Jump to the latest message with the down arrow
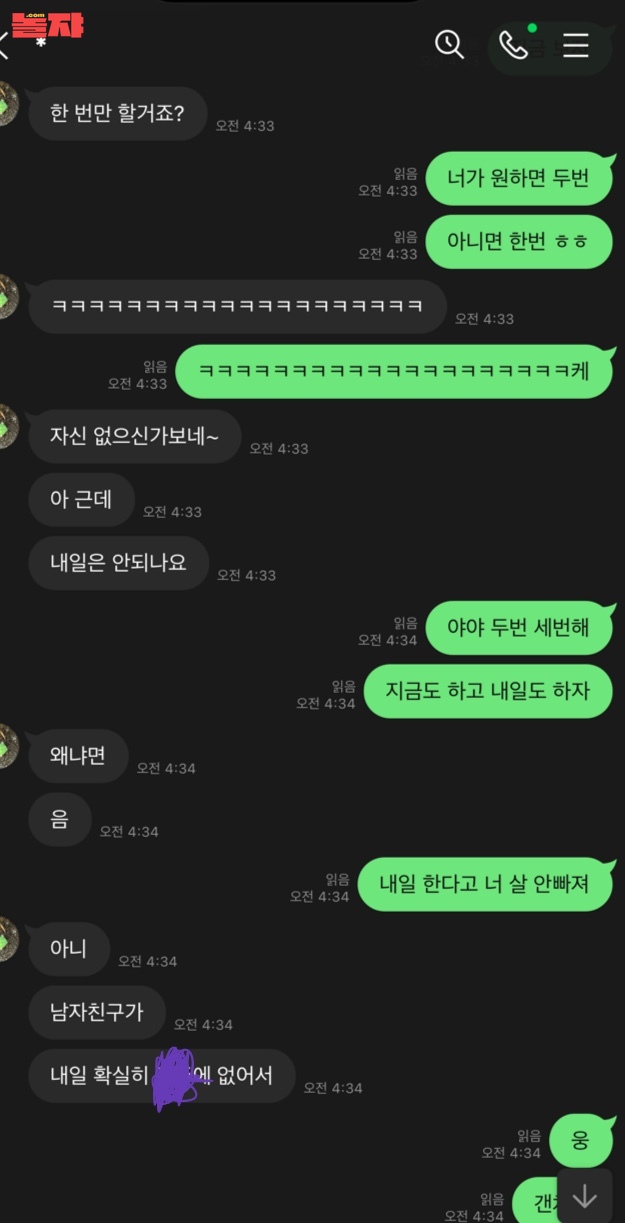The height and width of the screenshot is (1223, 625). (x=584, y=1196)
